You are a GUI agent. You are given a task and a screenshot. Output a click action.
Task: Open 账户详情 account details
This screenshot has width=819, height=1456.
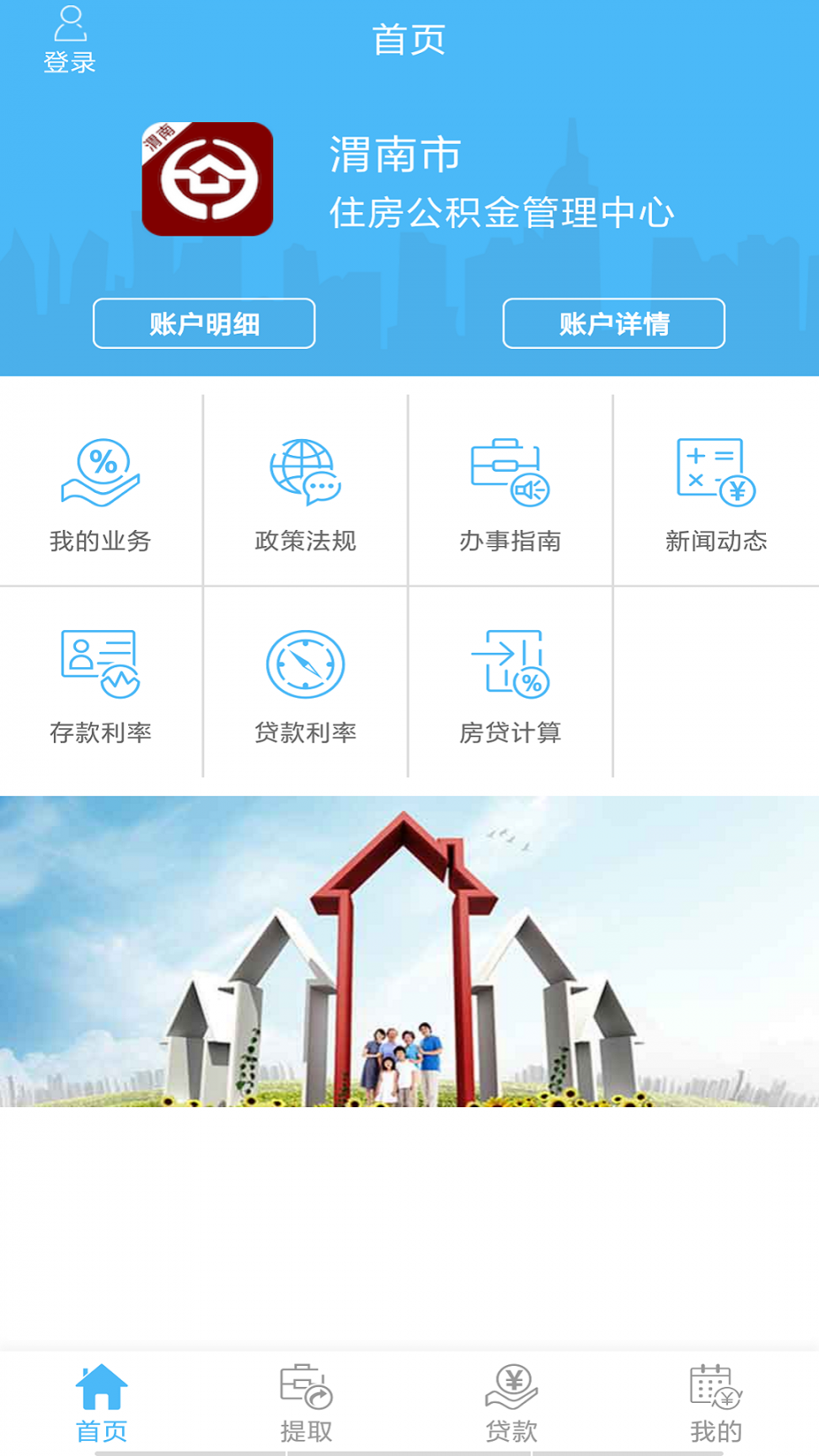613,324
